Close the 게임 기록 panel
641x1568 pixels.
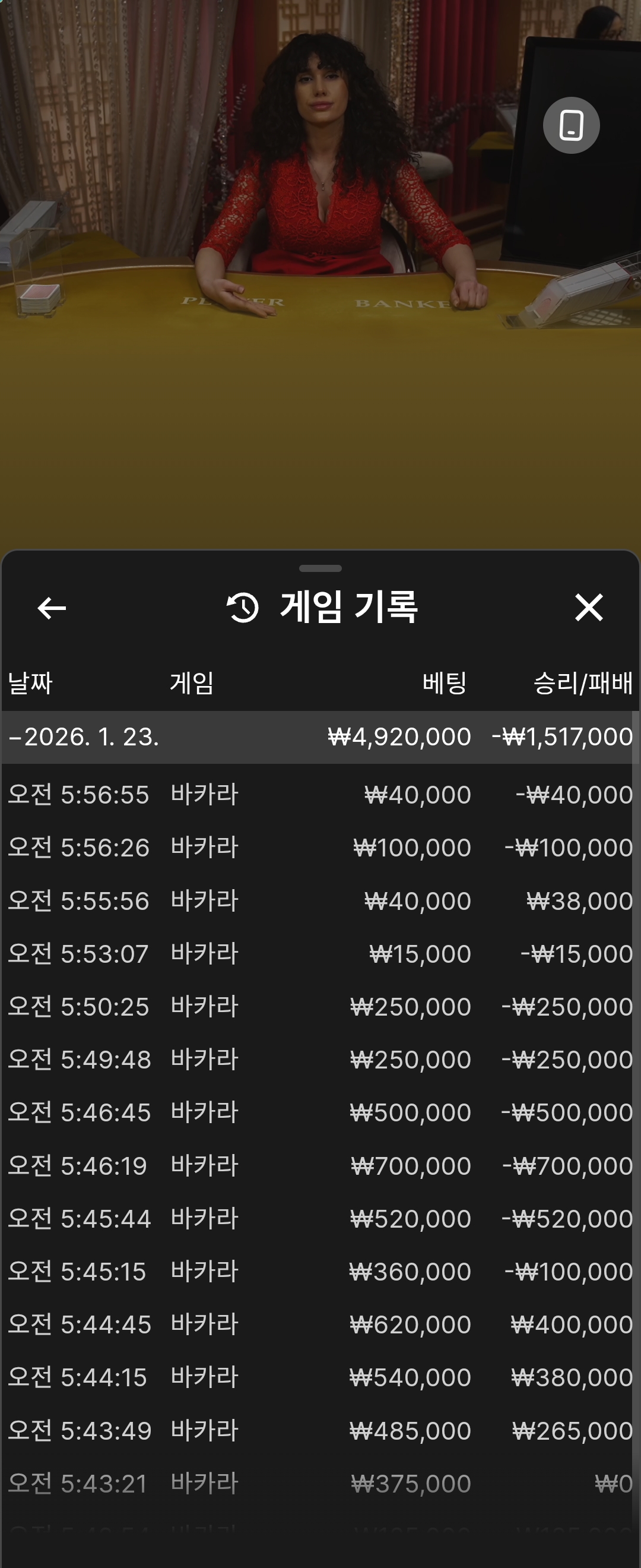(588, 608)
